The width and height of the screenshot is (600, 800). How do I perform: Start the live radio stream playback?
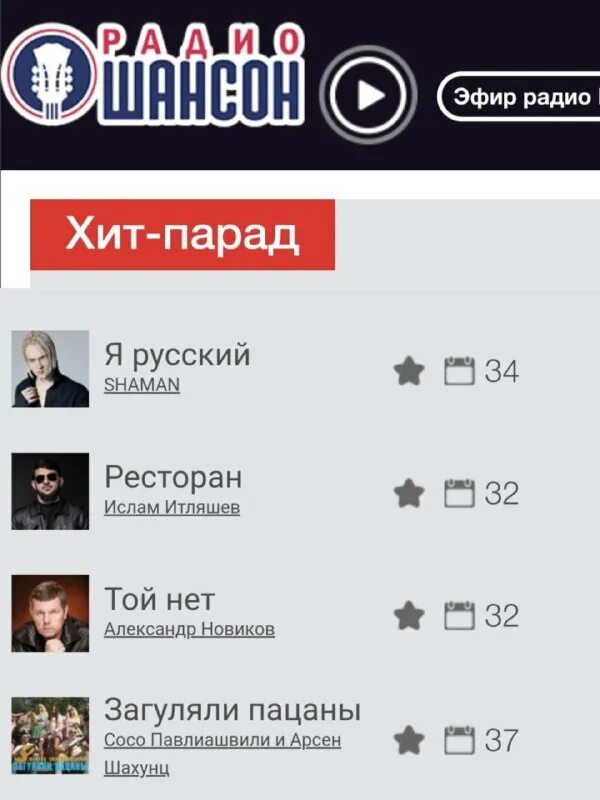[368, 96]
